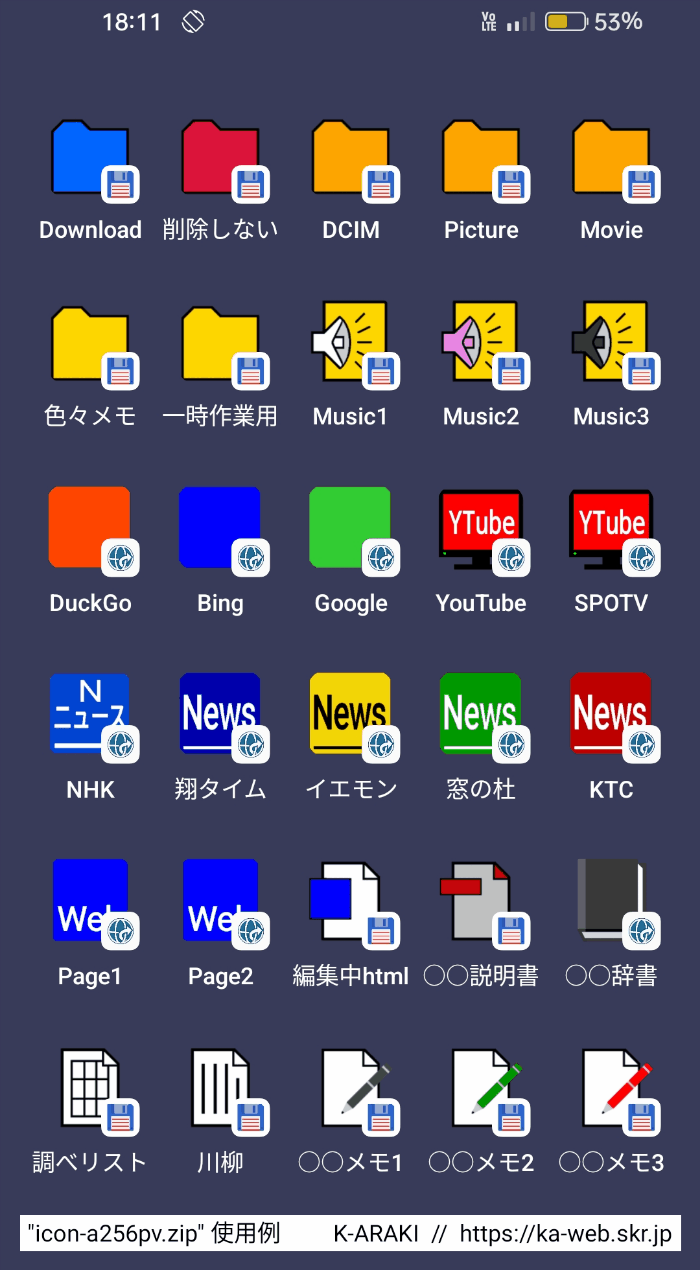Viewport: 700px width, 1270px height.
Task: Open the YouTube shortcut
Action: (x=481, y=528)
